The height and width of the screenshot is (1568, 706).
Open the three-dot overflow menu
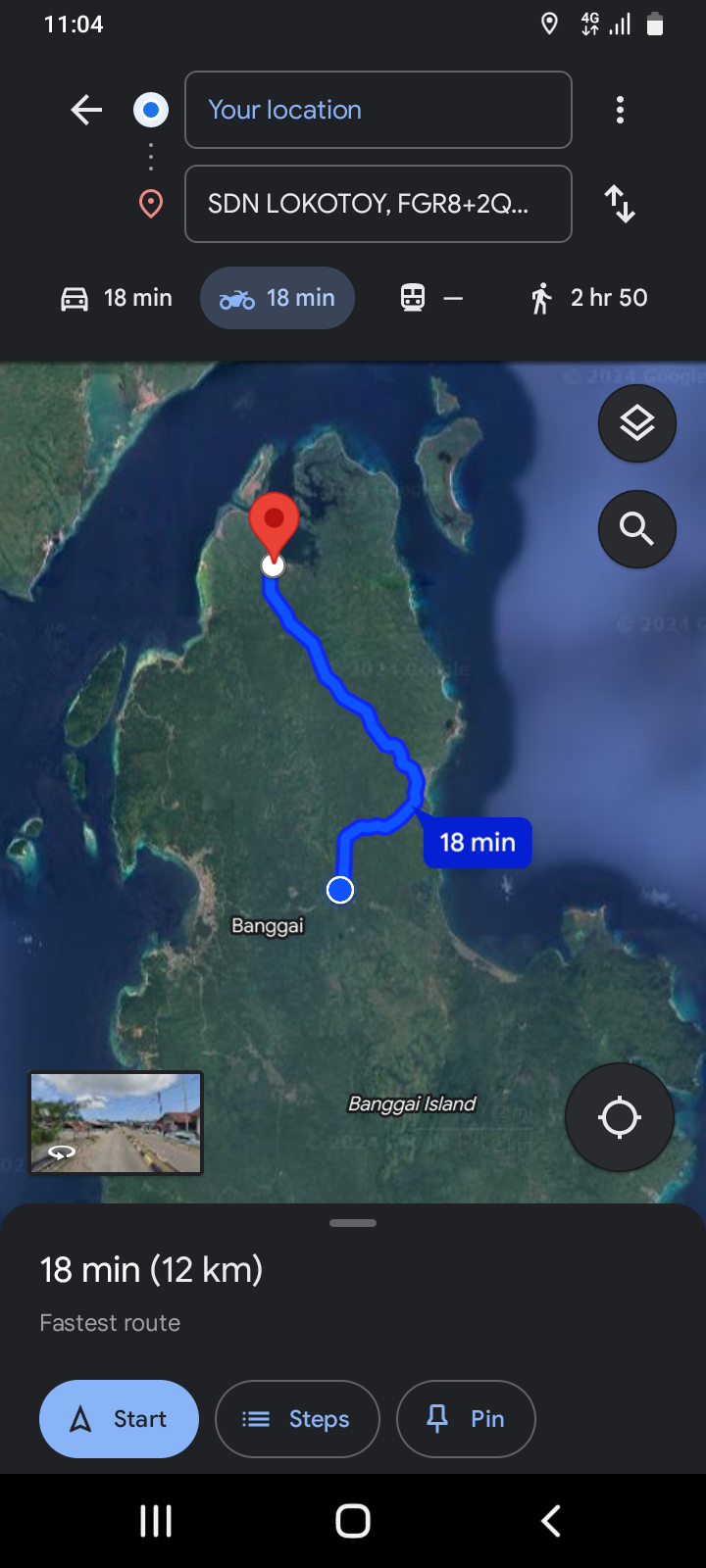[620, 110]
